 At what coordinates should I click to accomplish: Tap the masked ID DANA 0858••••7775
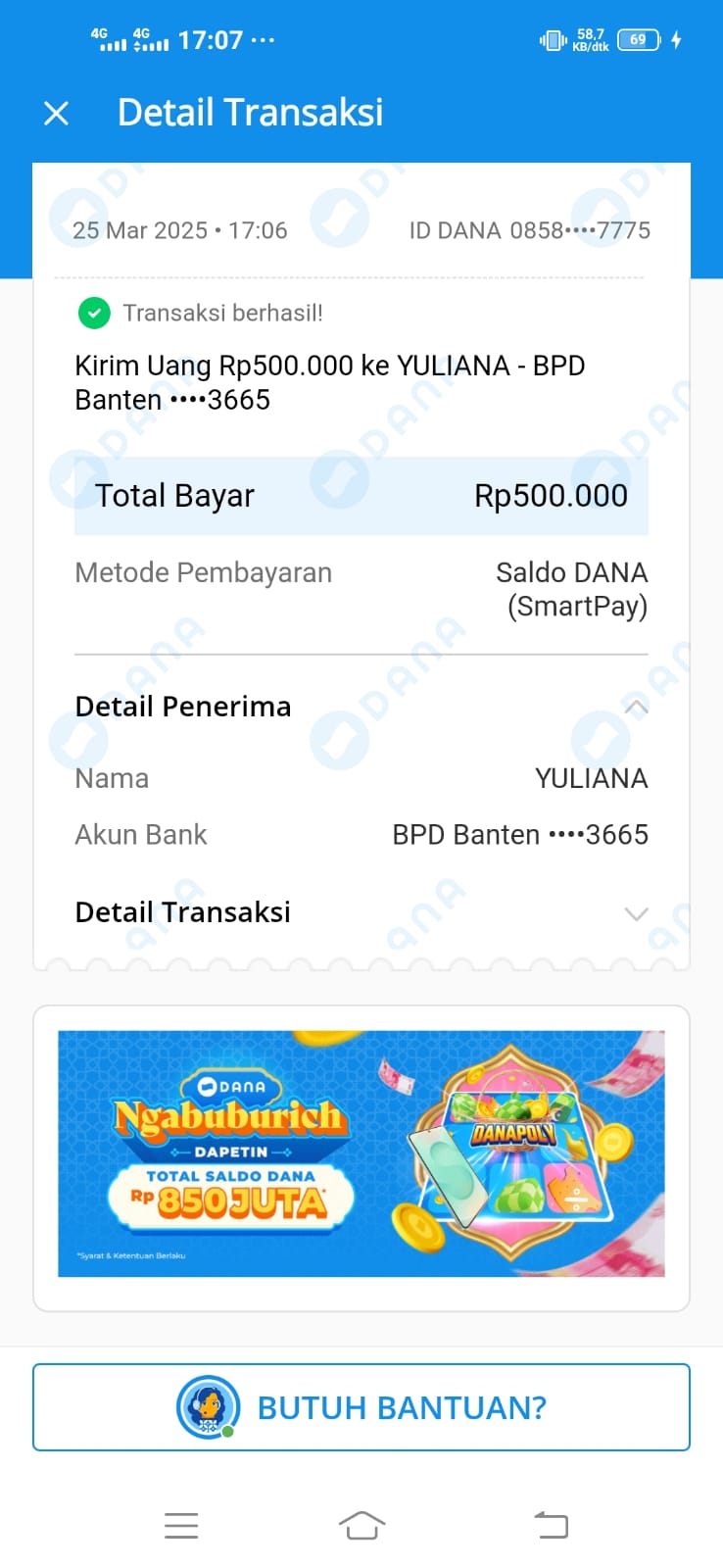[529, 230]
